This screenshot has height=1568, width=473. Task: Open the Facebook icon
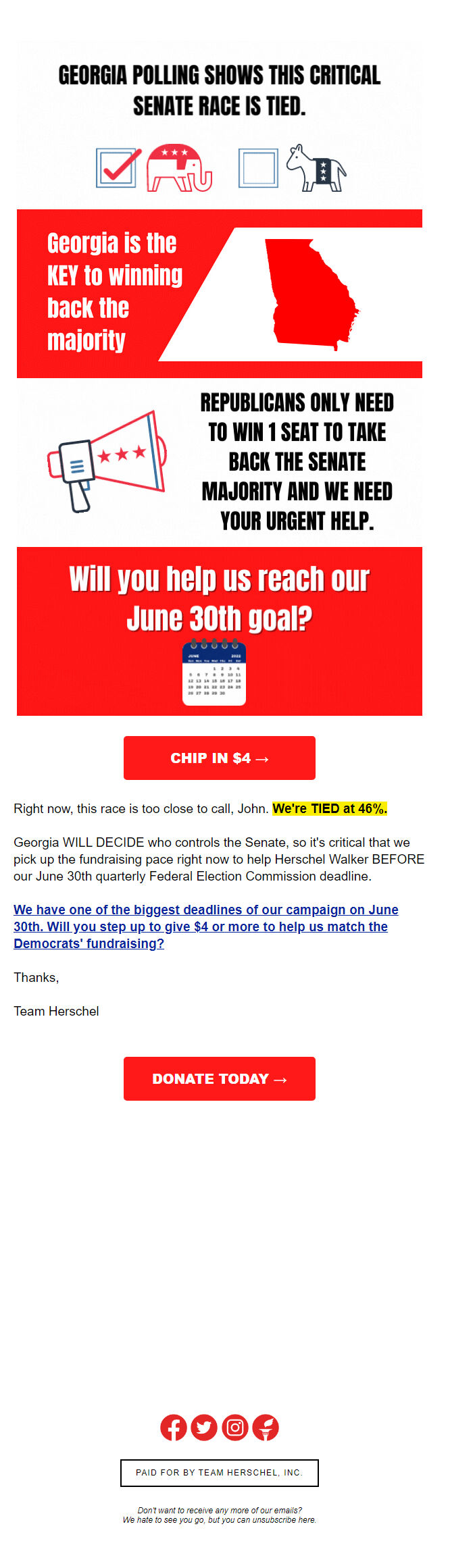pyautogui.click(x=174, y=1428)
